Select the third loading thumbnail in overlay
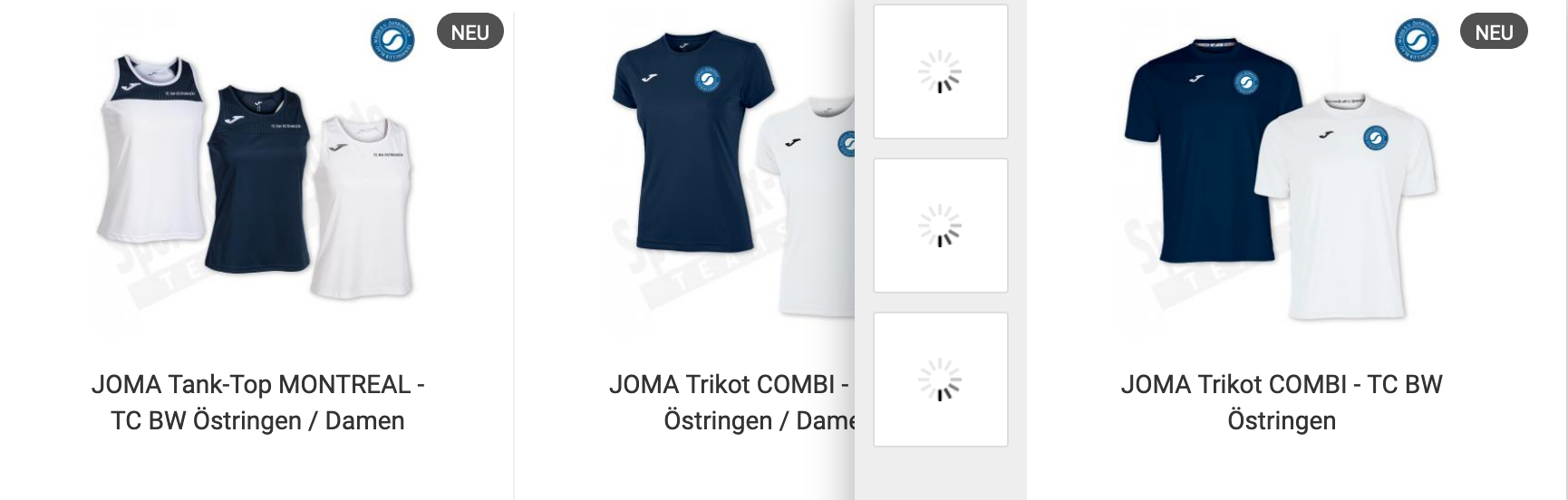Viewport: 1568px width, 500px height. pos(940,380)
